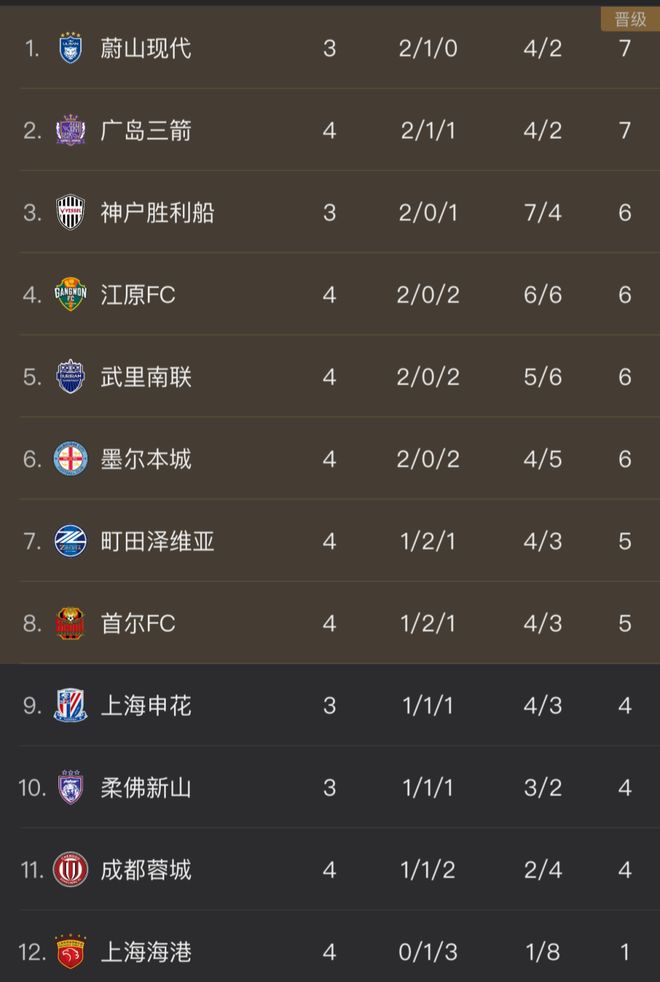This screenshot has width=660, height=982.
Task: Tap the 武里南联 standings entry
Action: (145, 376)
